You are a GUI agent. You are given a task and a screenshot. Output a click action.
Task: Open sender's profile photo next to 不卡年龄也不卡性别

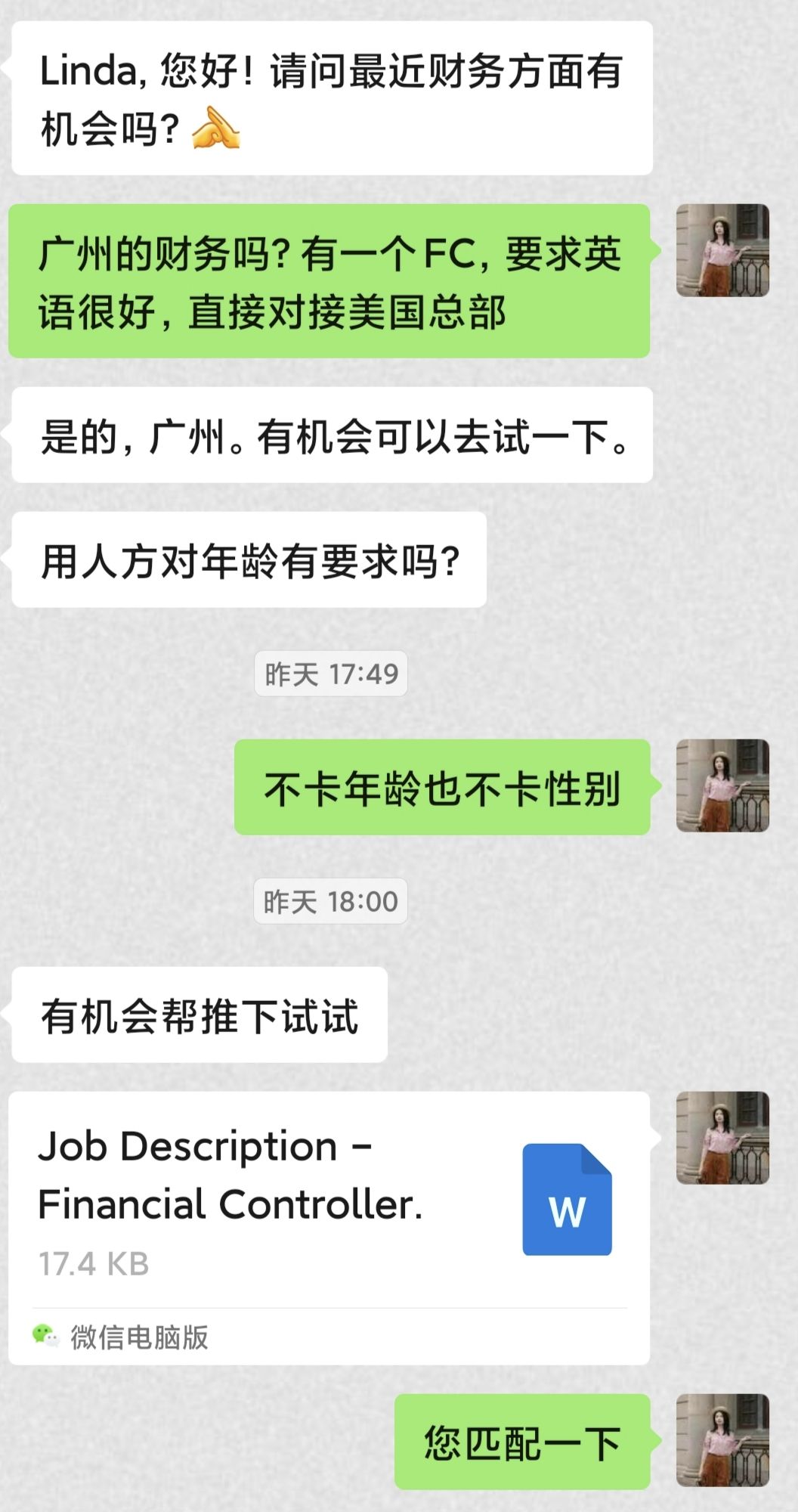(722, 785)
